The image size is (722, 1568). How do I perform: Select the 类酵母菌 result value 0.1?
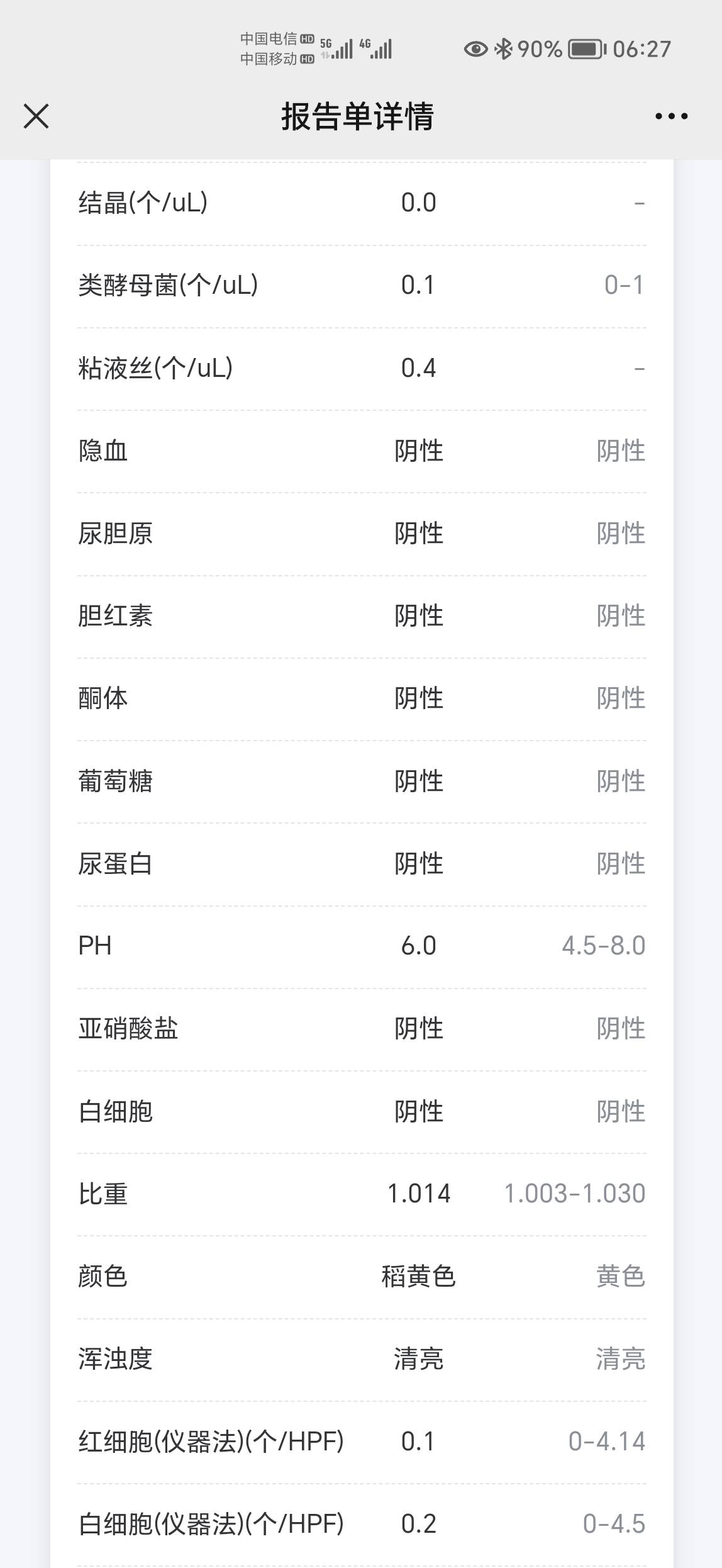(x=419, y=286)
